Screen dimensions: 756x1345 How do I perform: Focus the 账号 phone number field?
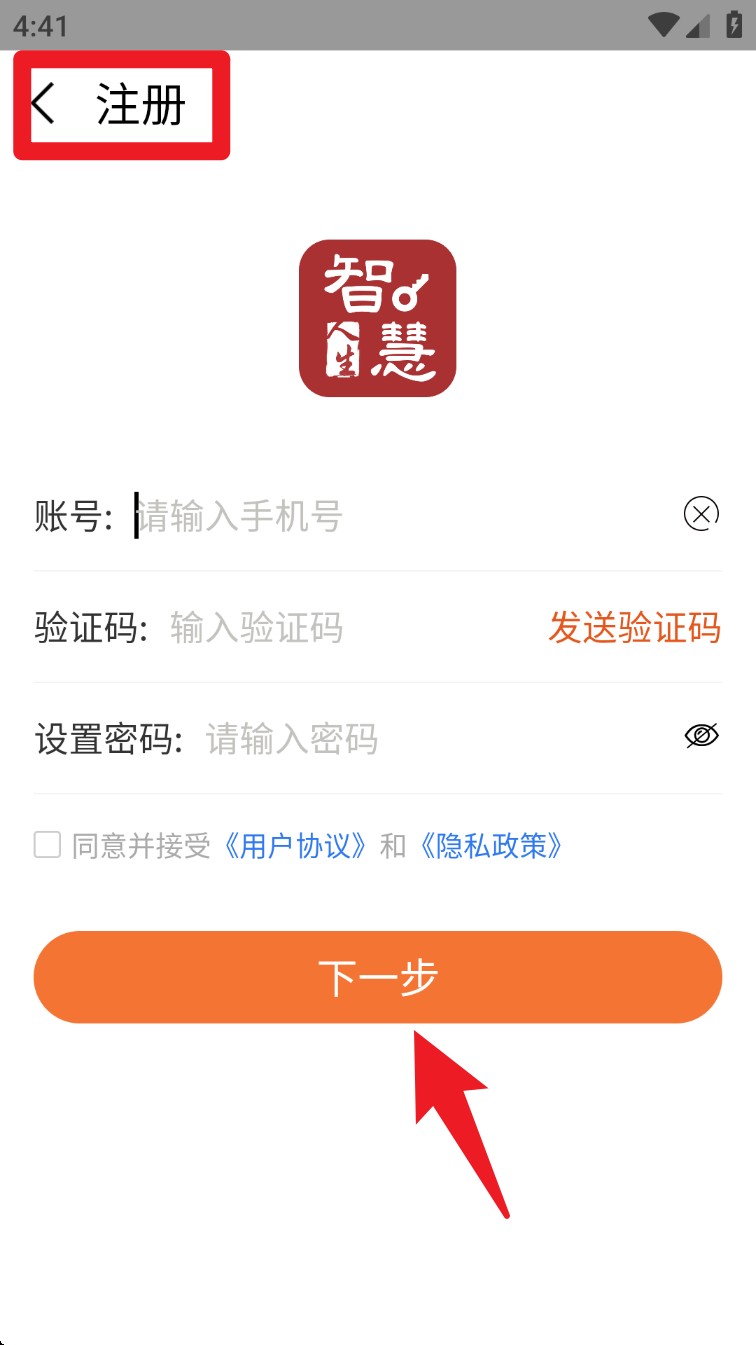[x=400, y=516]
